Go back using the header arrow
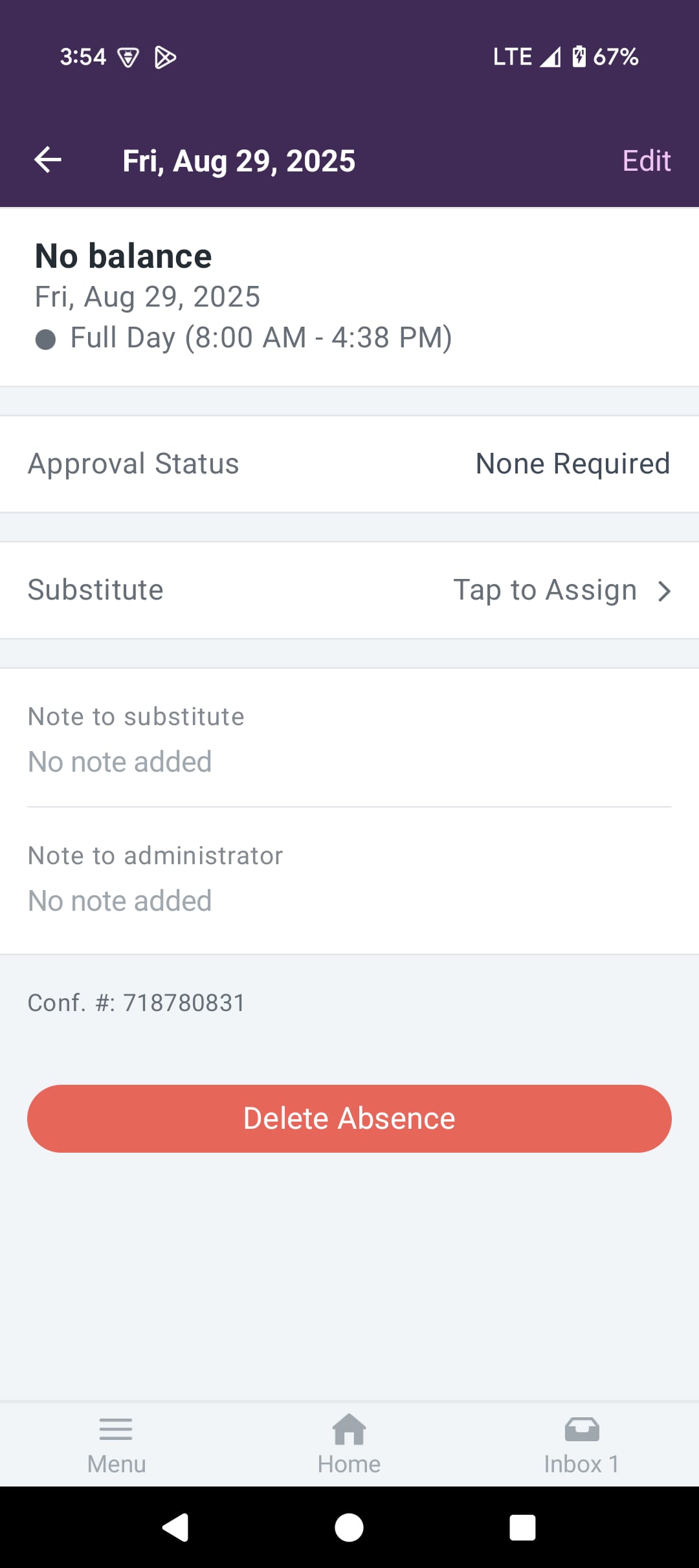The image size is (699, 1568). pyautogui.click(x=48, y=160)
